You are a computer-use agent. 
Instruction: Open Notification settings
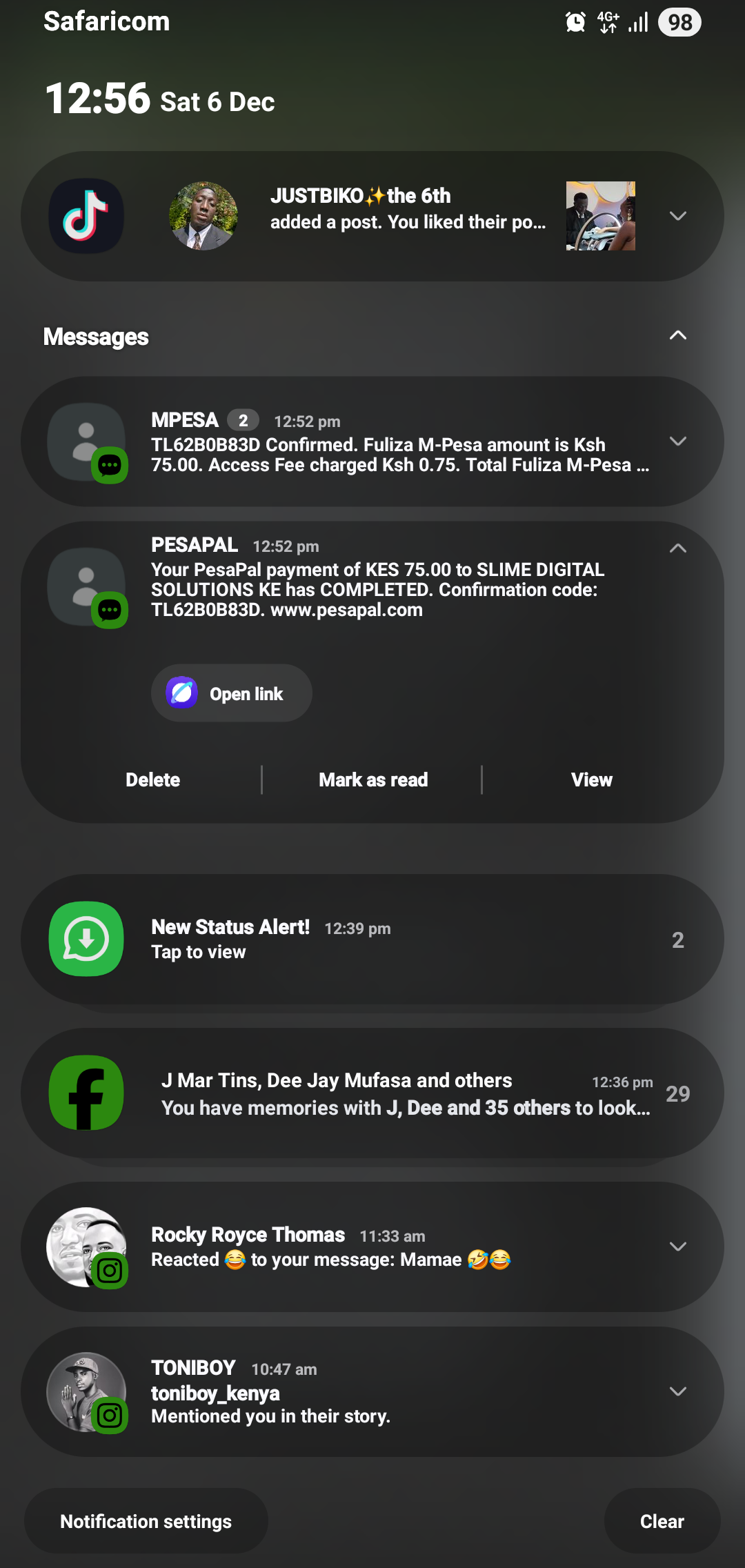pos(146,1521)
